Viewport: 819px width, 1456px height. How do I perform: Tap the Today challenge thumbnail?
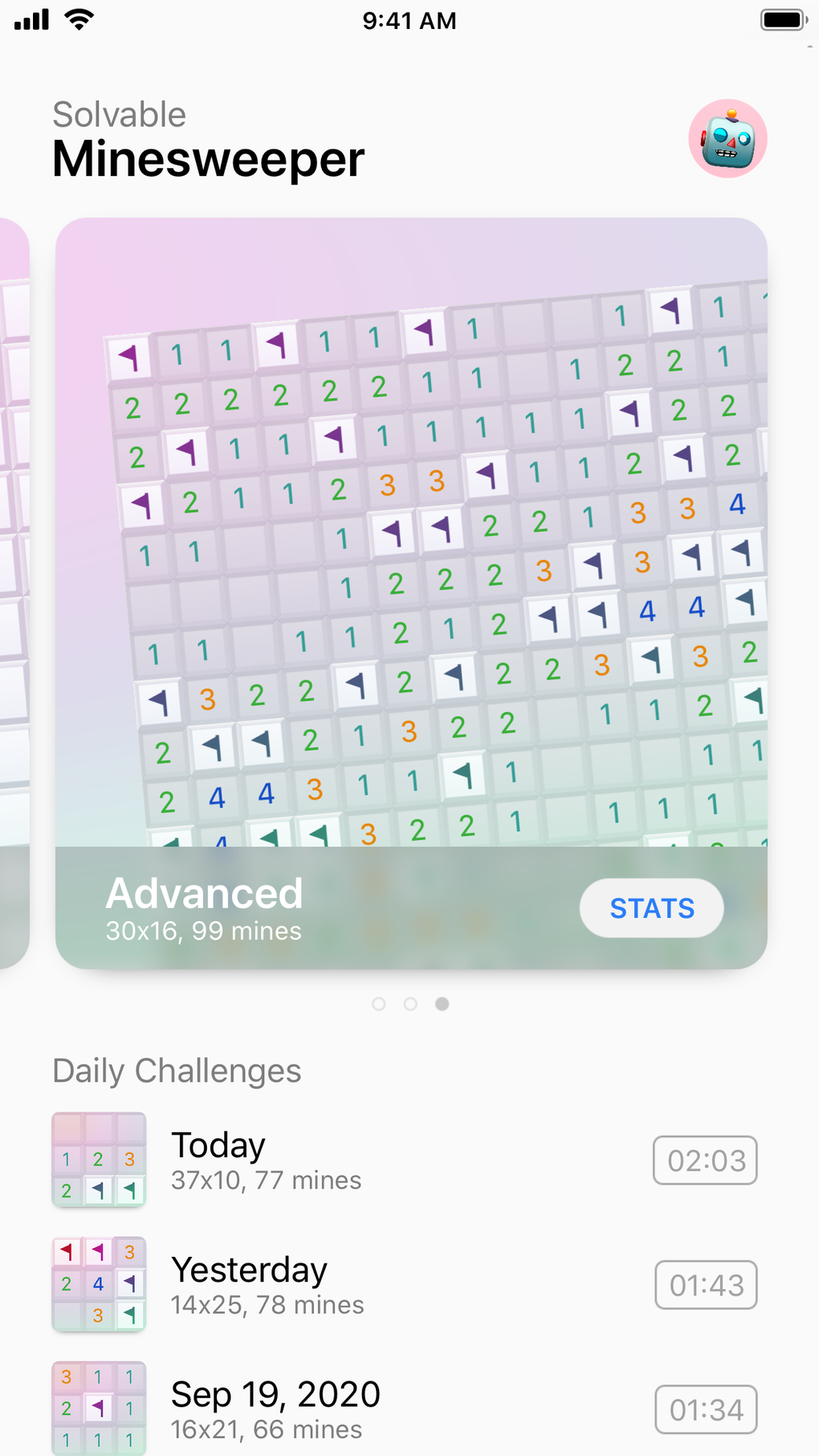[x=98, y=1160]
